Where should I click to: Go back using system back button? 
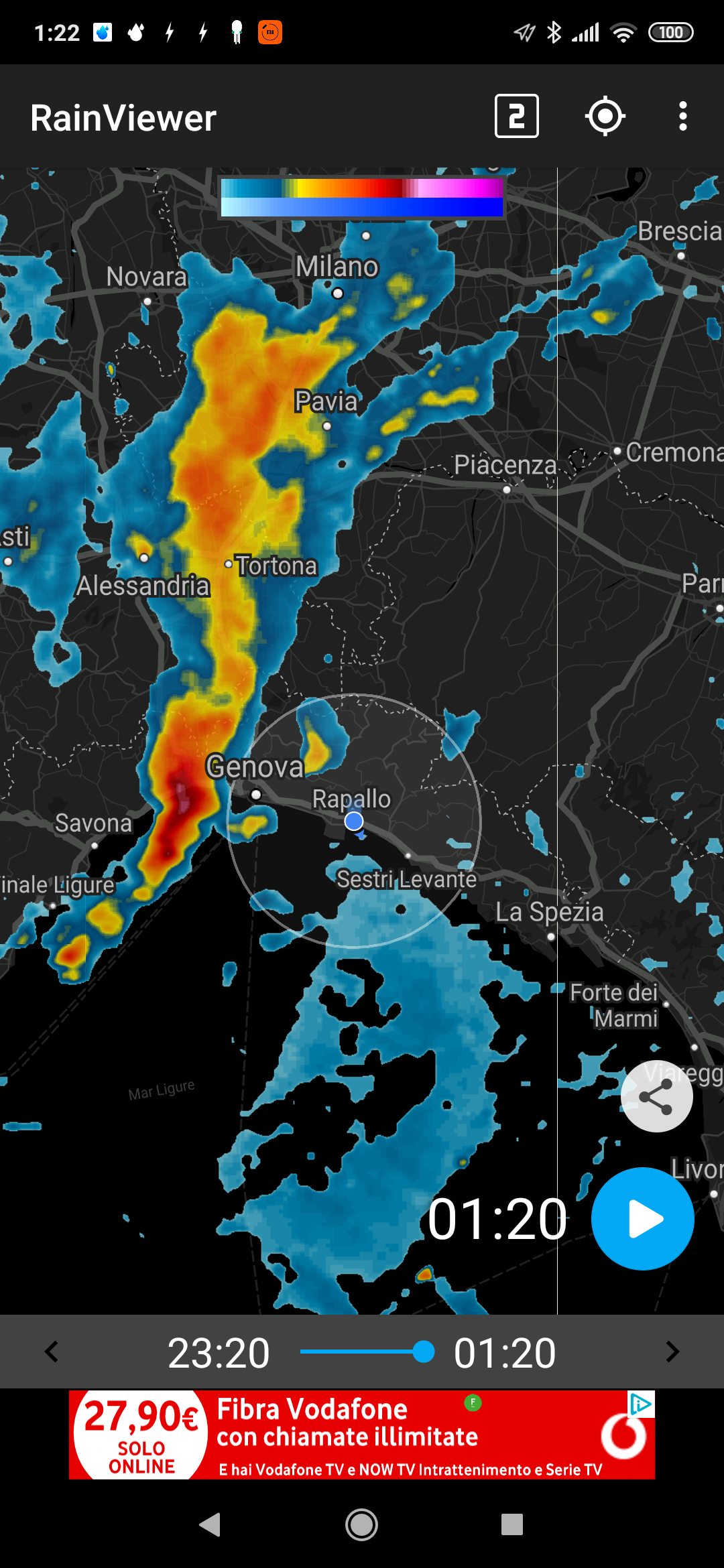(210, 1524)
